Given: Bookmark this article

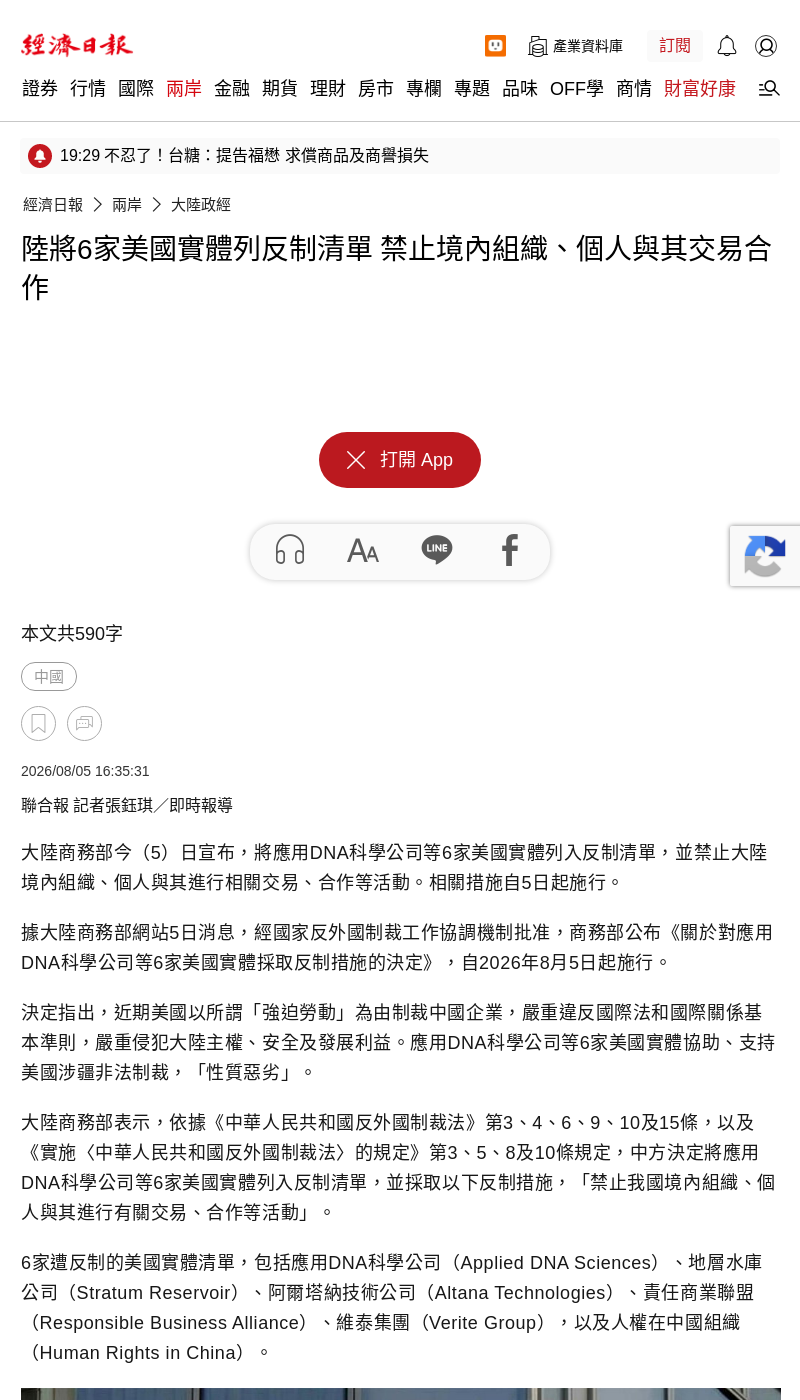Looking at the screenshot, I should (38, 723).
